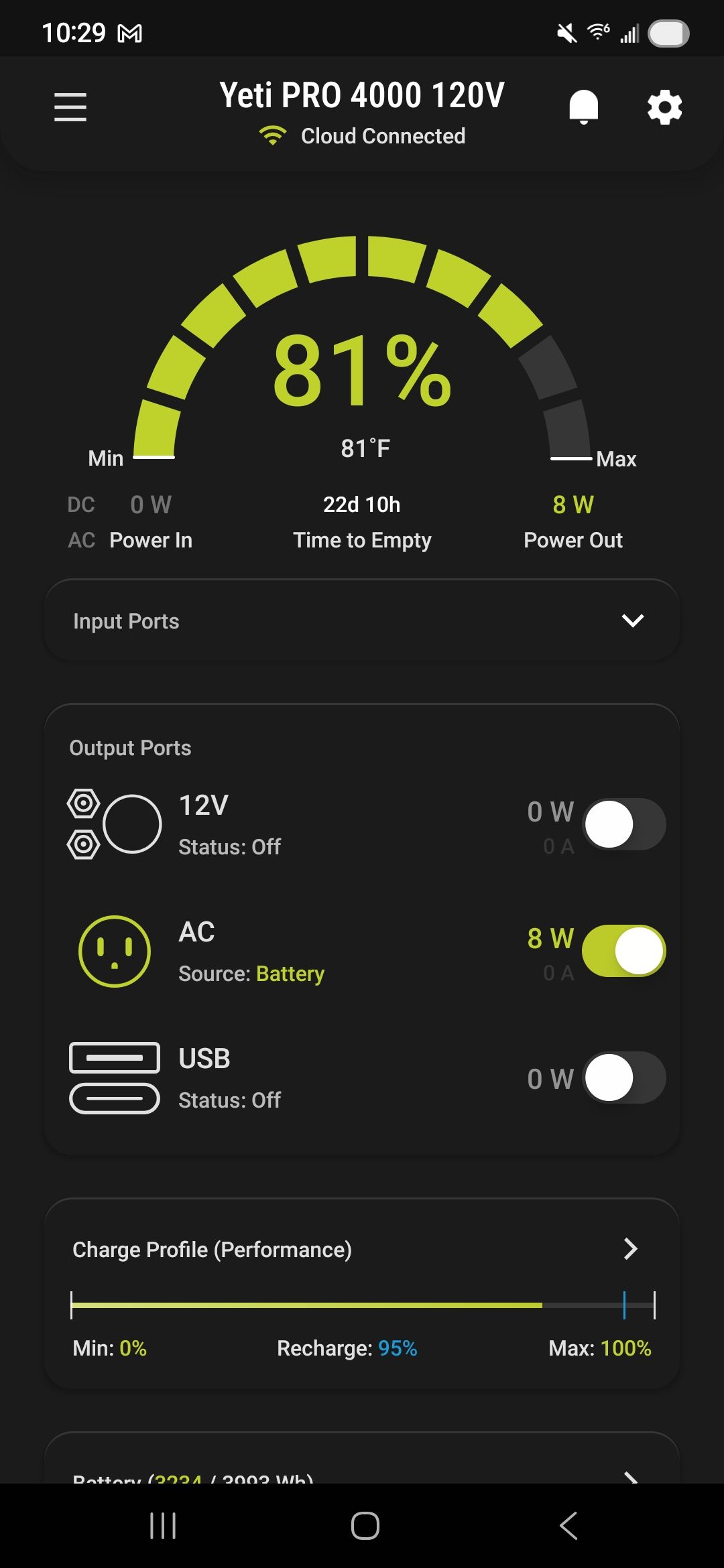Enable the USB output port
Viewport: 724px width, 1568px height.
(624, 1077)
